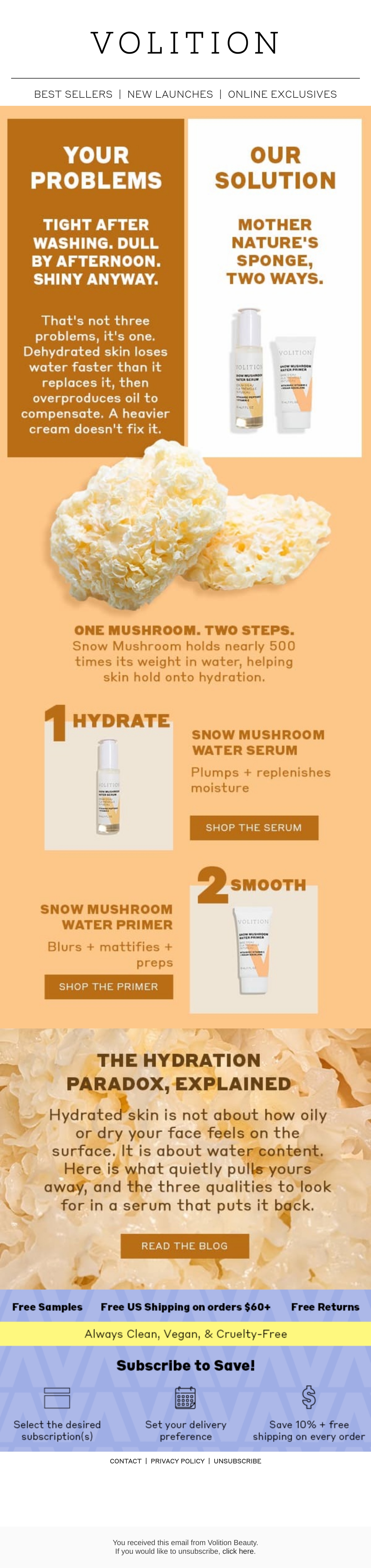Image resolution: width=371 pixels, height=1568 pixels.
Task: Open ONLINE EXCLUSIVES link
Action: 282,94
